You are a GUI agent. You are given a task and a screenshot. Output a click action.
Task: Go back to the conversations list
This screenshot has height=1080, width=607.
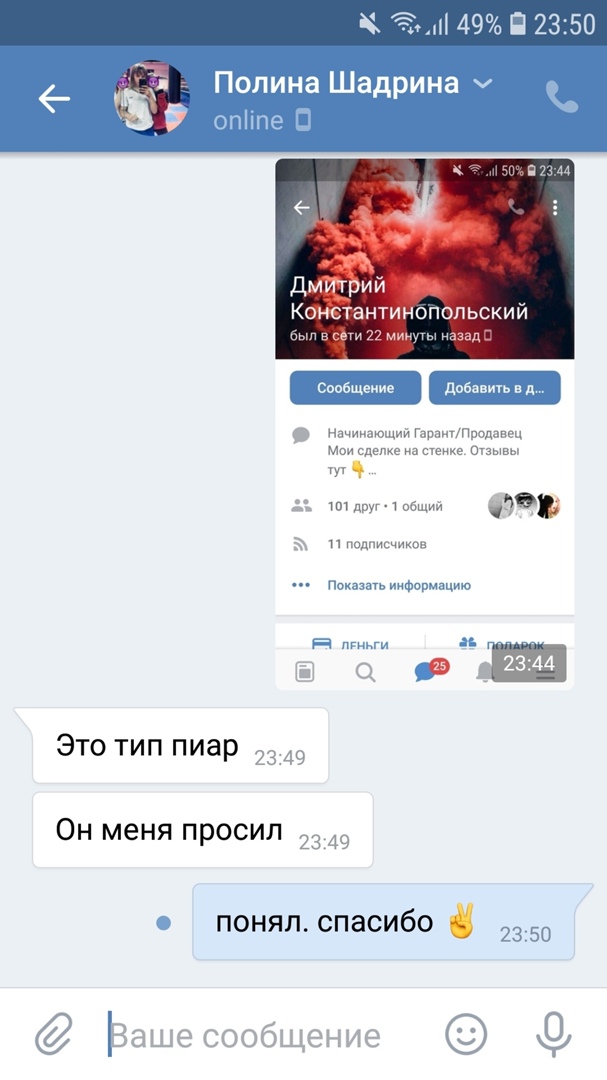click(x=54, y=98)
